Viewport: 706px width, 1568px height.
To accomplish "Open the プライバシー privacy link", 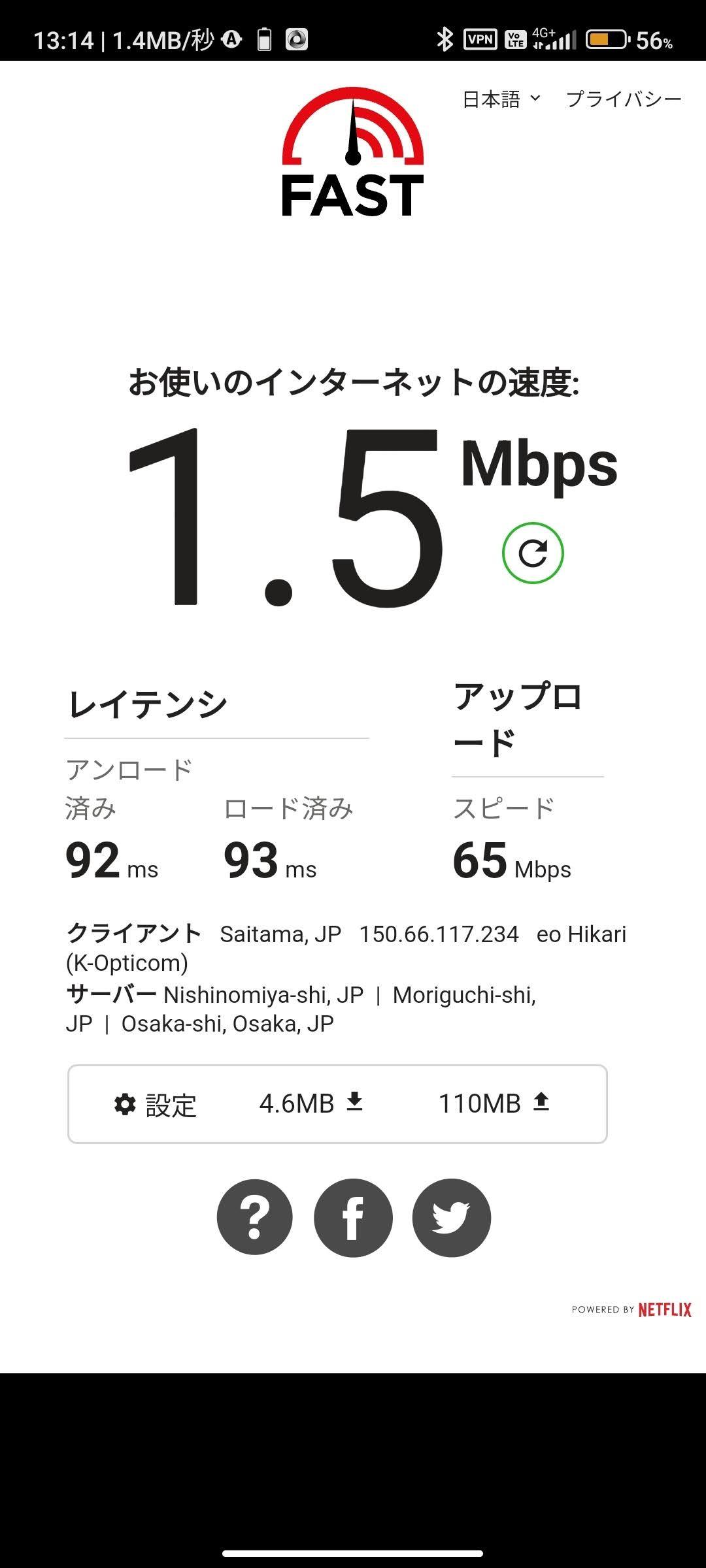I will click(624, 99).
